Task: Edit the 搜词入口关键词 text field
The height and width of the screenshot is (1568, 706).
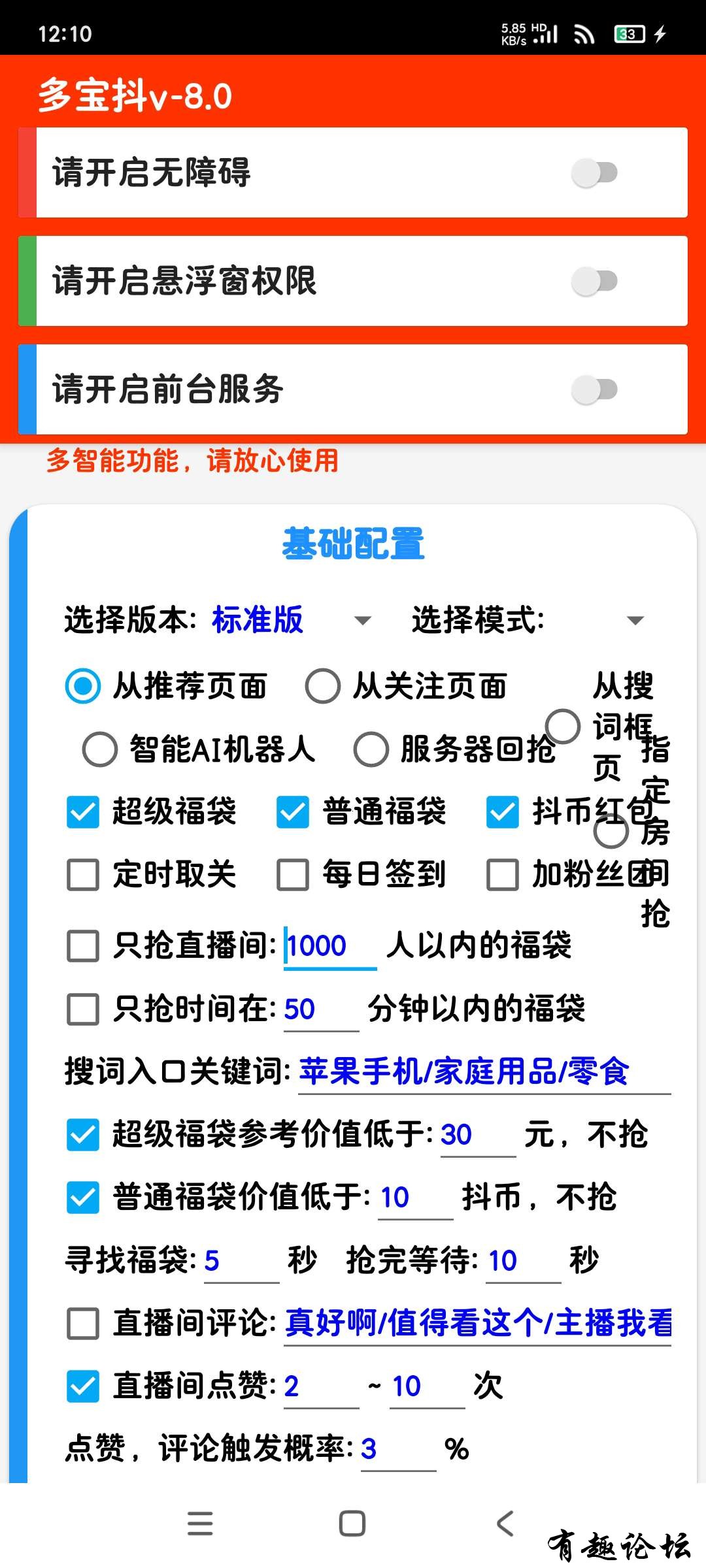Action: pos(484,1072)
